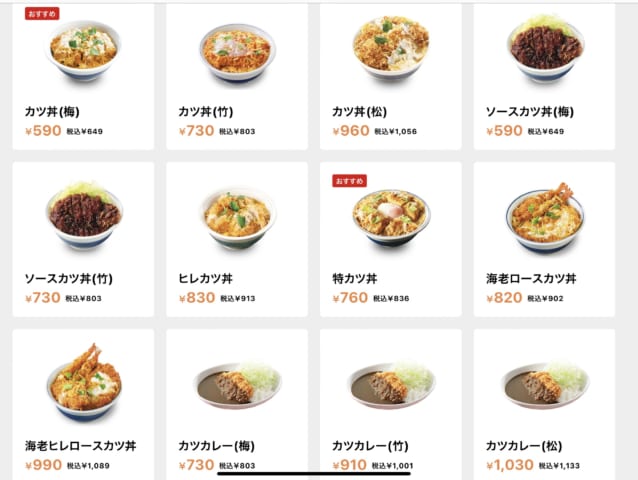Choose カツ丼(松) priced at ¥960

coord(391,75)
